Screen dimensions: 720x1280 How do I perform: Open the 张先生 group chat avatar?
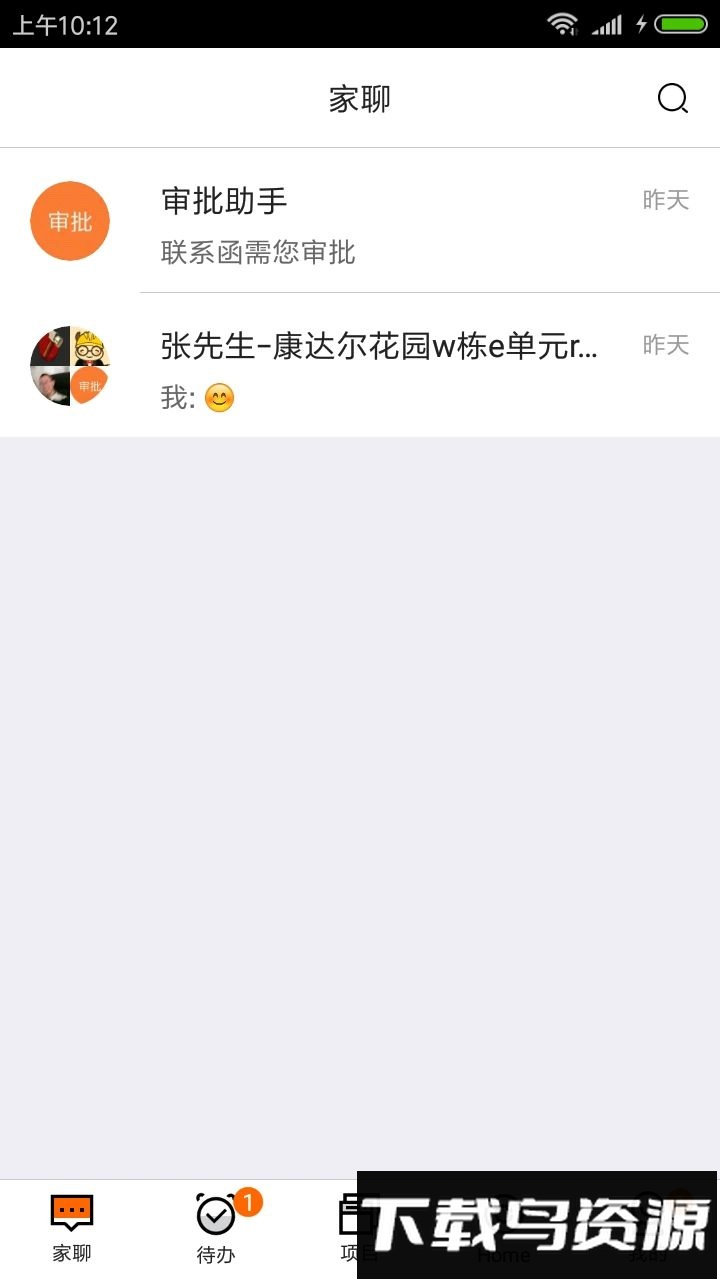pos(69,366)
